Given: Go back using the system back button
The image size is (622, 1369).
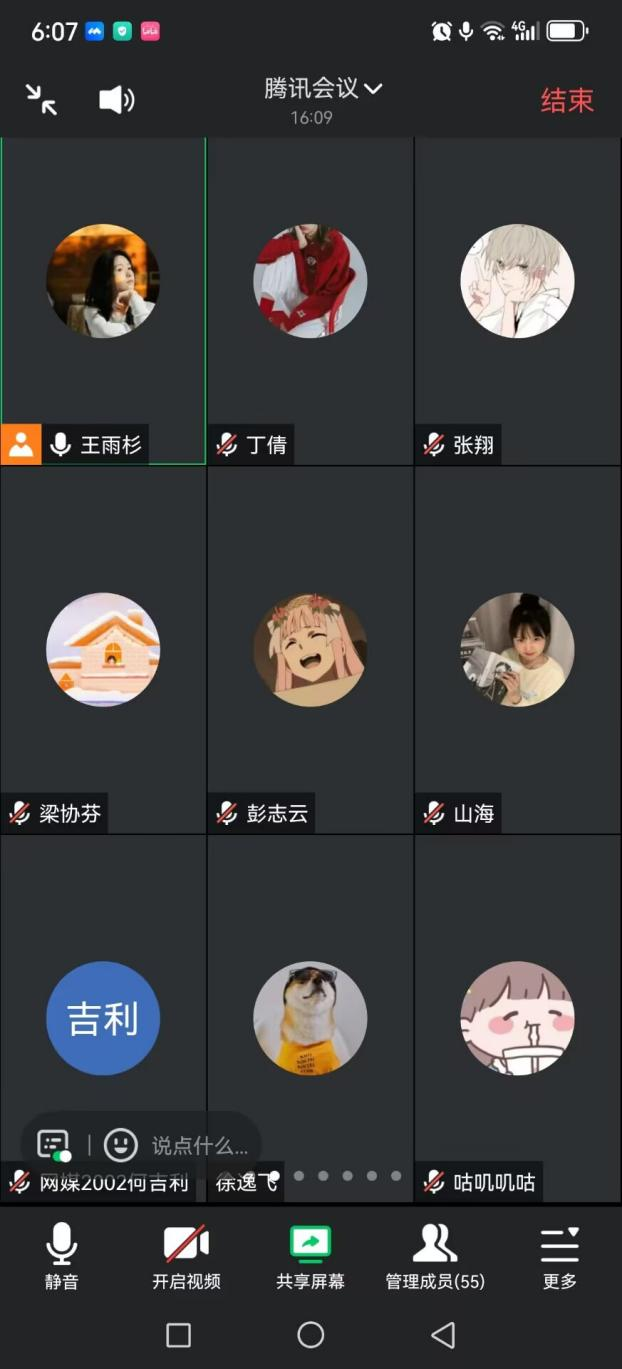Looking at the screenshot, I should [x=443, y=1335].
